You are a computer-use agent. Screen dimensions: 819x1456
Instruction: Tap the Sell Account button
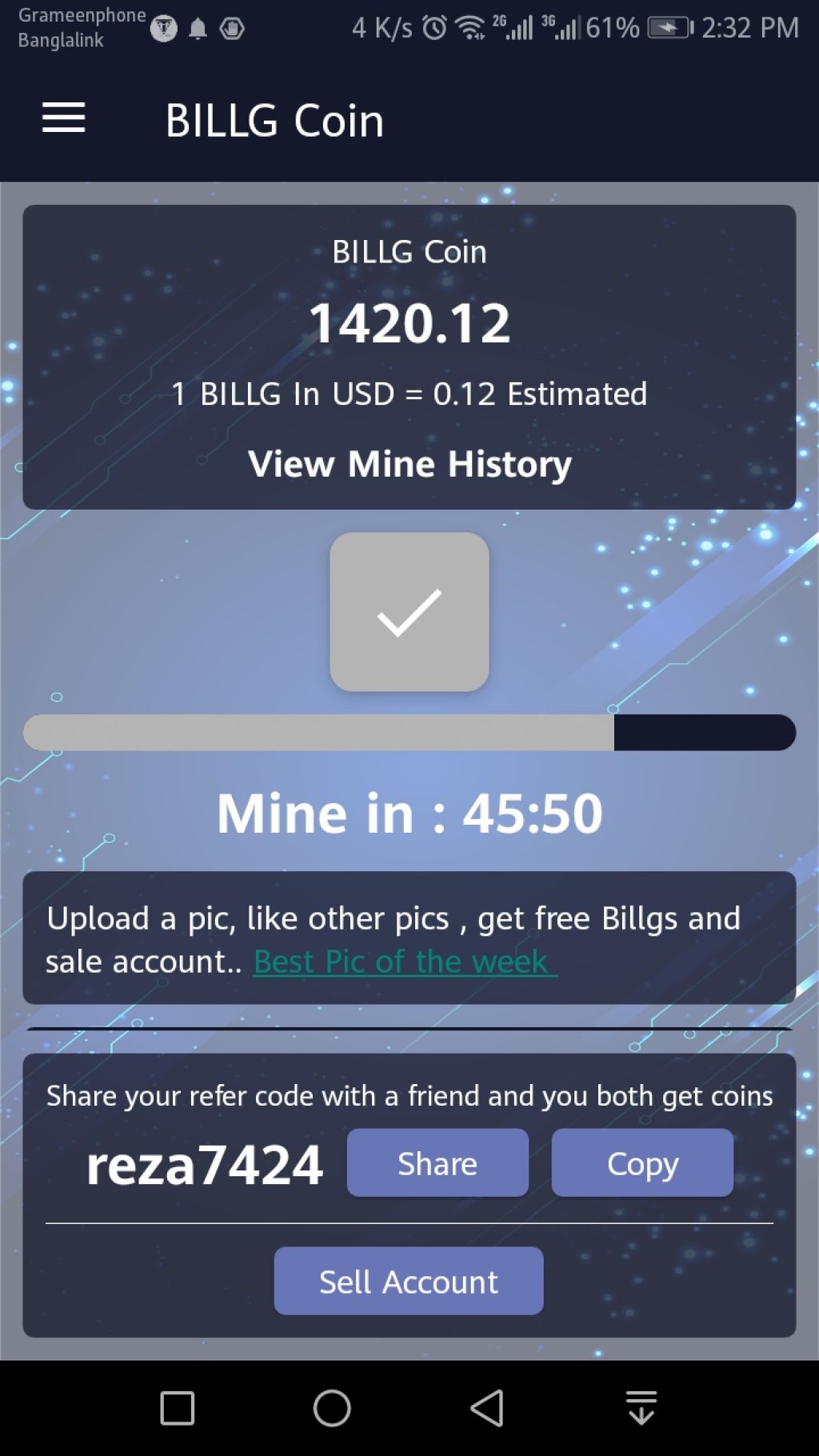point(409,1281)
